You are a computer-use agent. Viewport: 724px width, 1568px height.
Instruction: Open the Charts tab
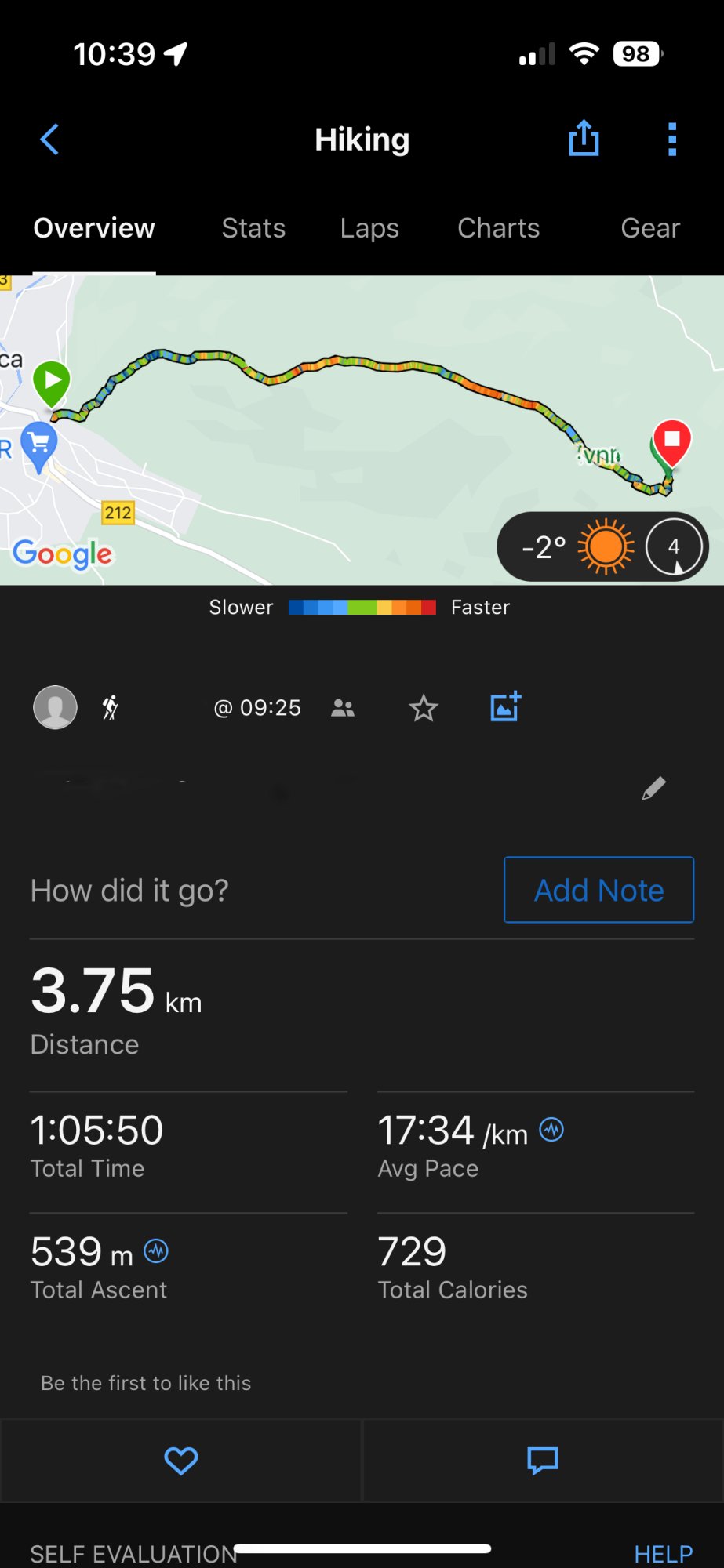click(x=499, y=228)
